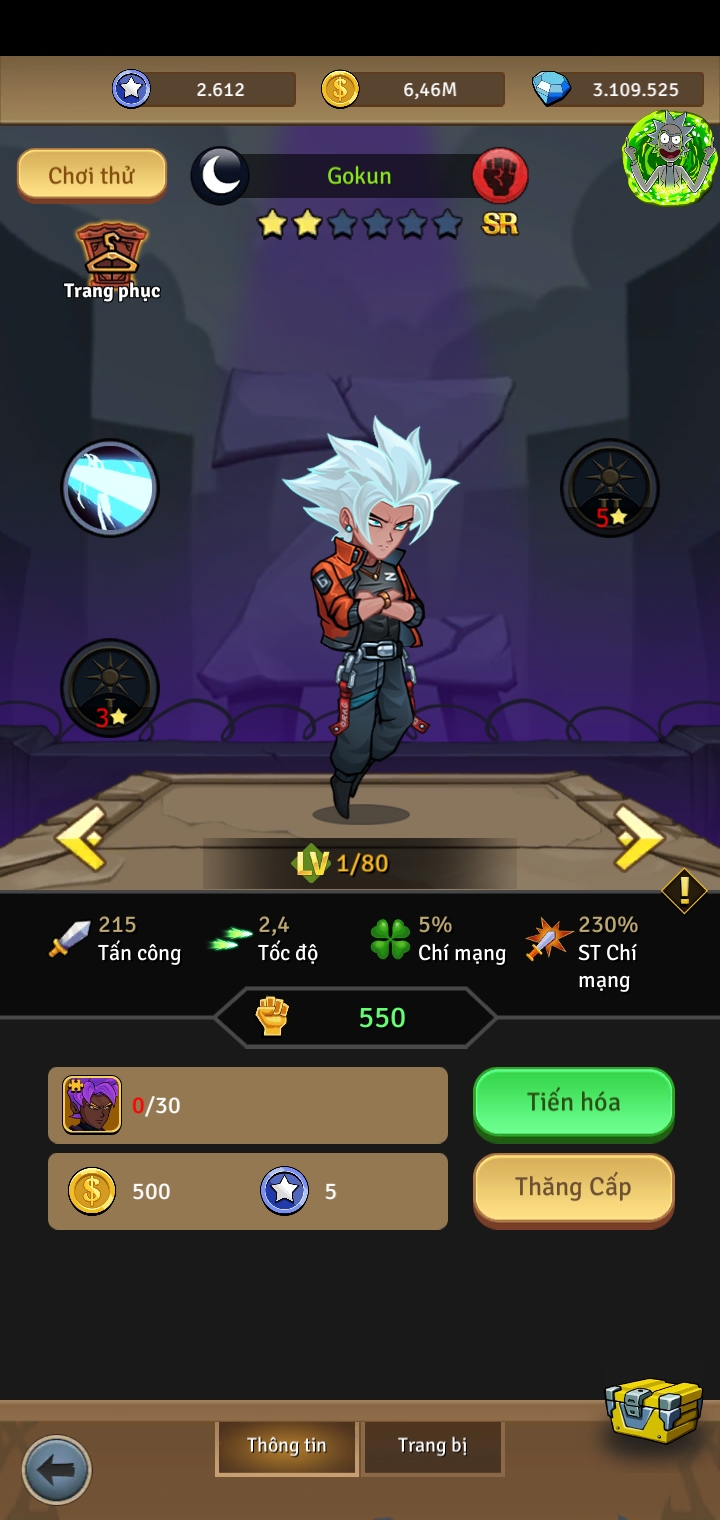Viewport: 720px width, 1520px height.
Task: Switch to the Trang bị tab
Action: [432, 1446]
